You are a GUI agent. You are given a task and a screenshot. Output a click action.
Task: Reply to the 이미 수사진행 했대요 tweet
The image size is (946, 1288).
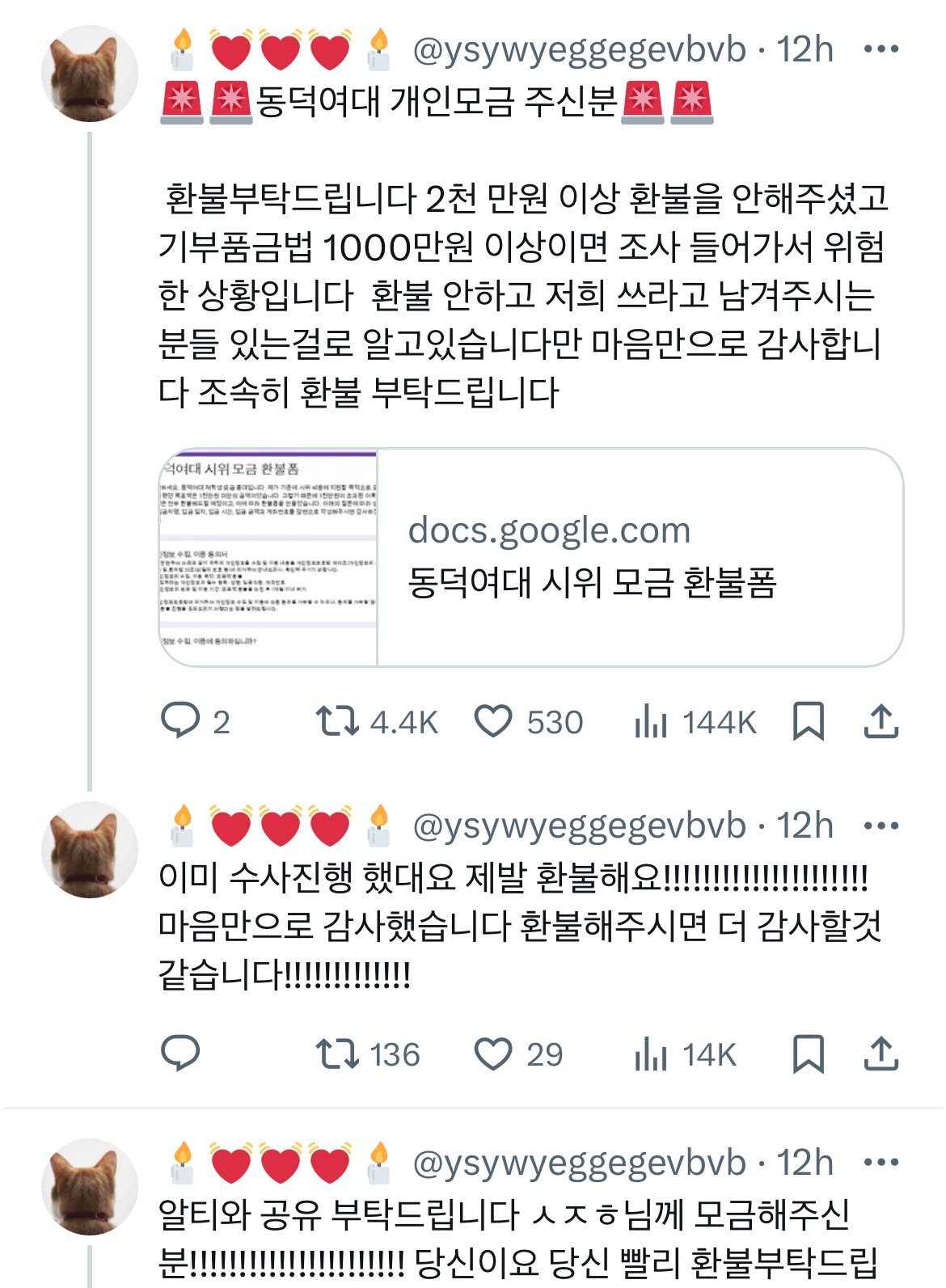pos(180,1054)
